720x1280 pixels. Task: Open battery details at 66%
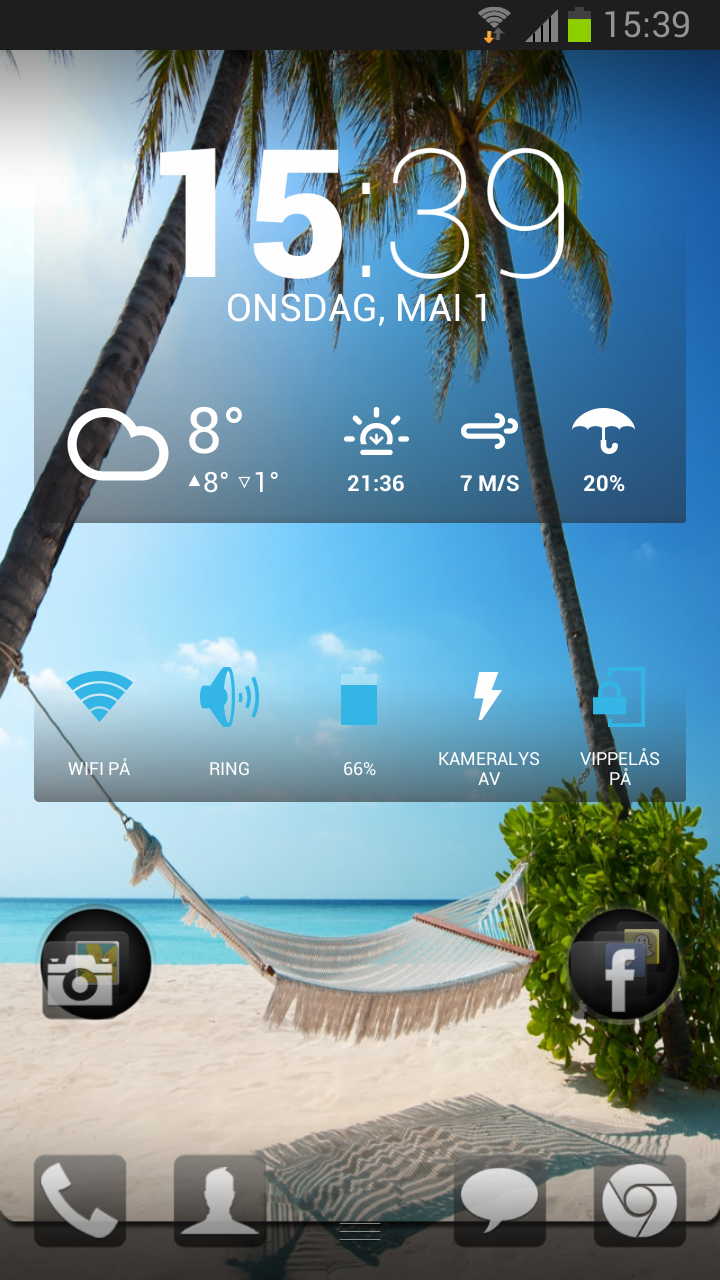point(359,722)
